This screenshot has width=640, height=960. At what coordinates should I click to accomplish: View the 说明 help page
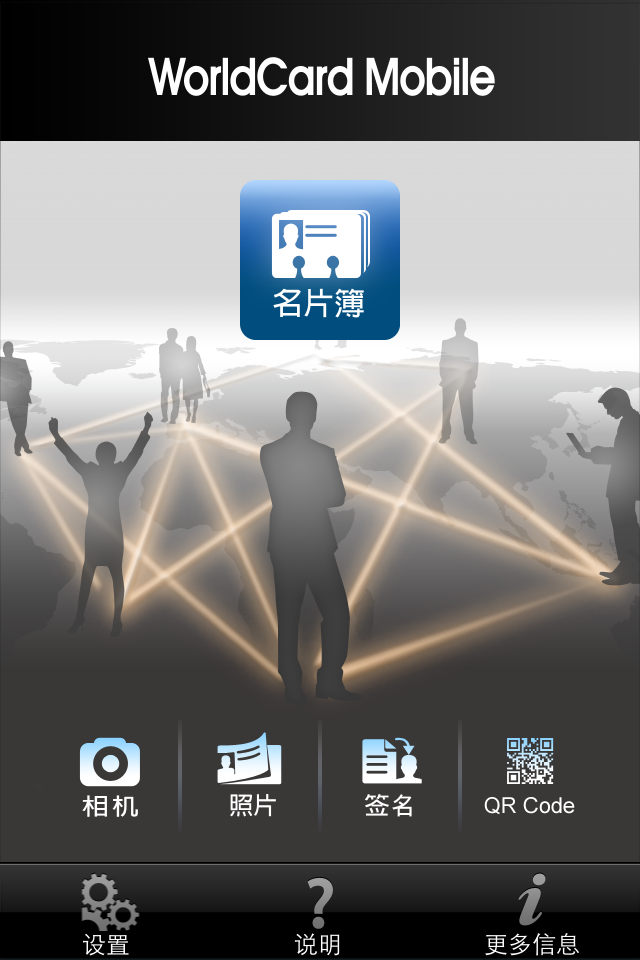pyautogui.click(x=318, y=915)
